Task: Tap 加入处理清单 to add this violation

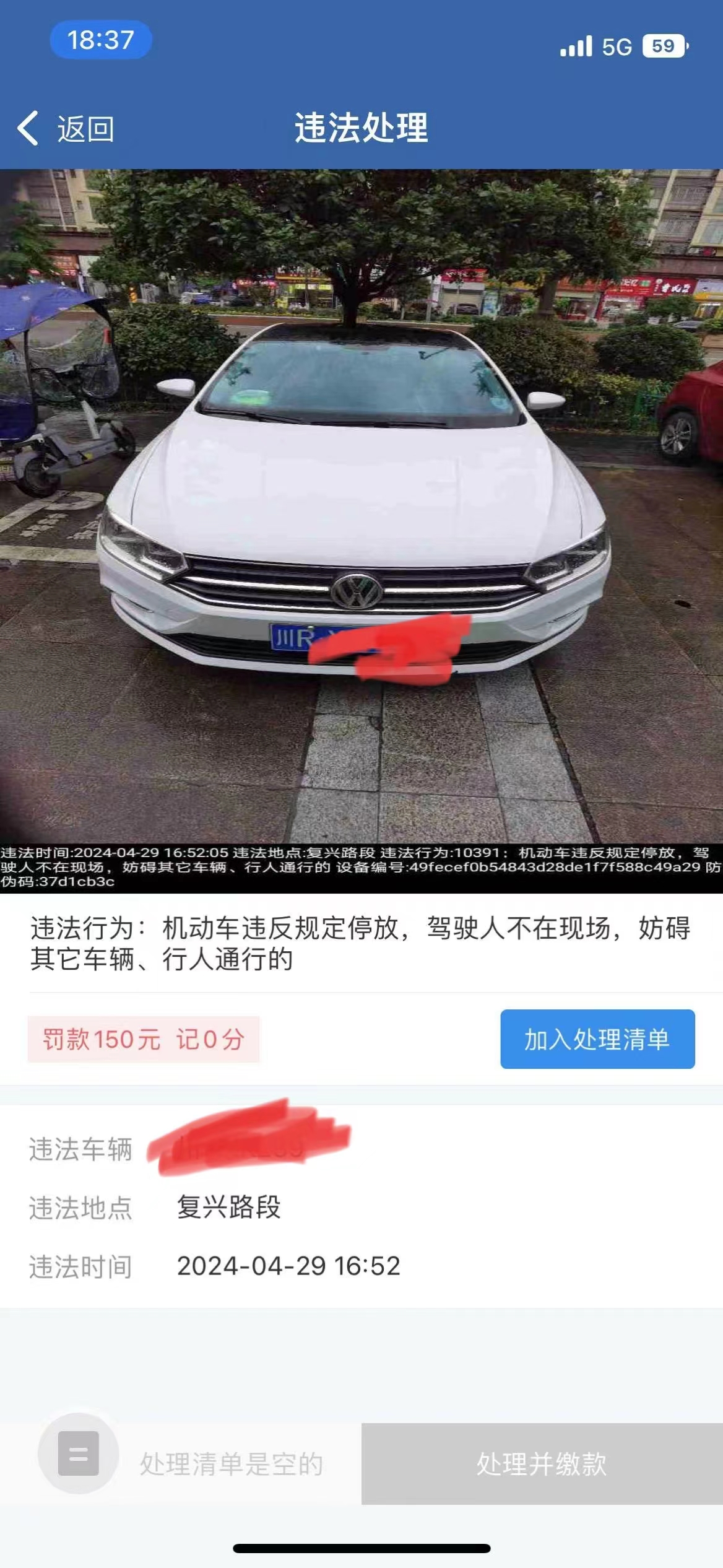Action: (597, 1039)
